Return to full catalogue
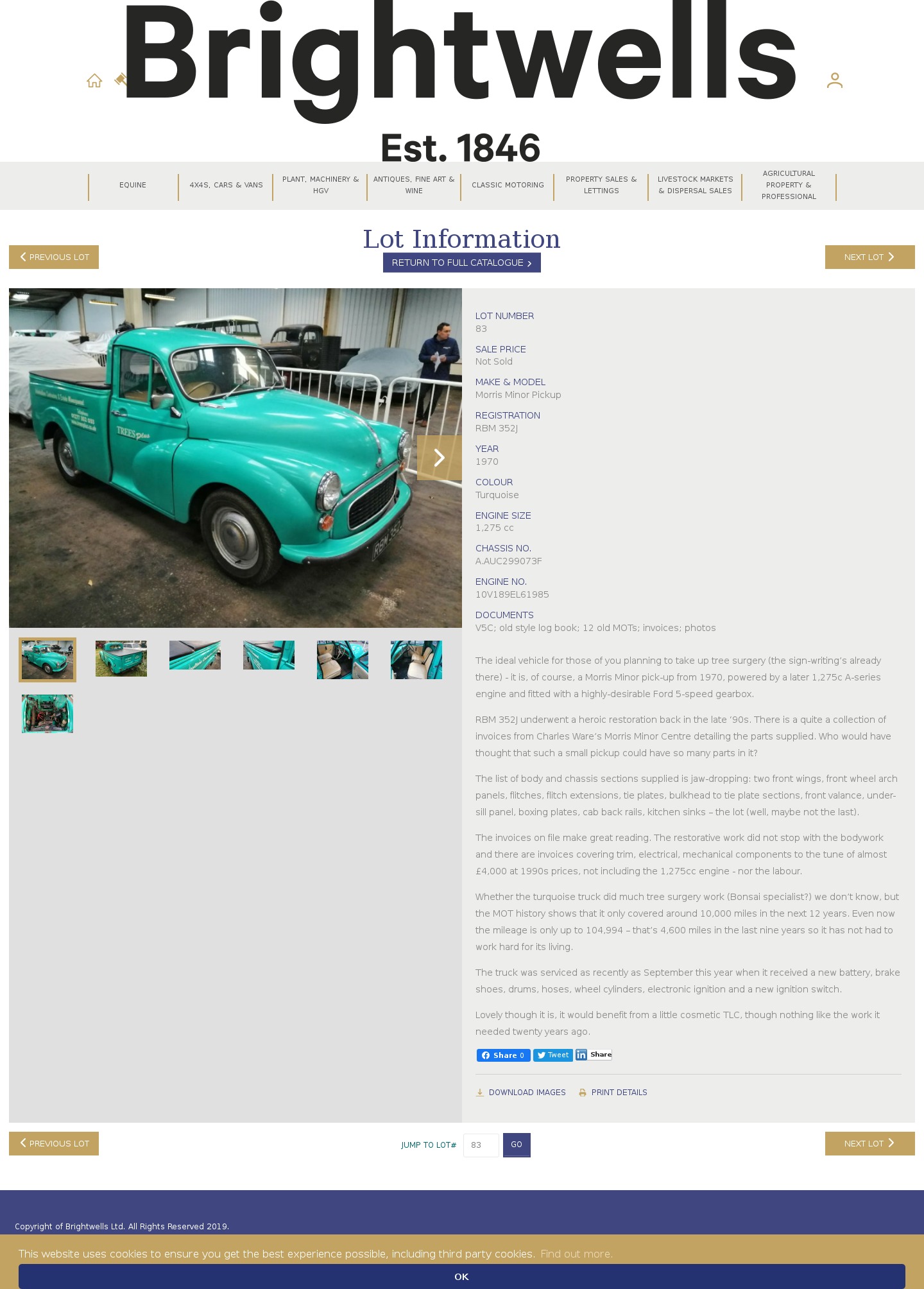 coord(461,263)
